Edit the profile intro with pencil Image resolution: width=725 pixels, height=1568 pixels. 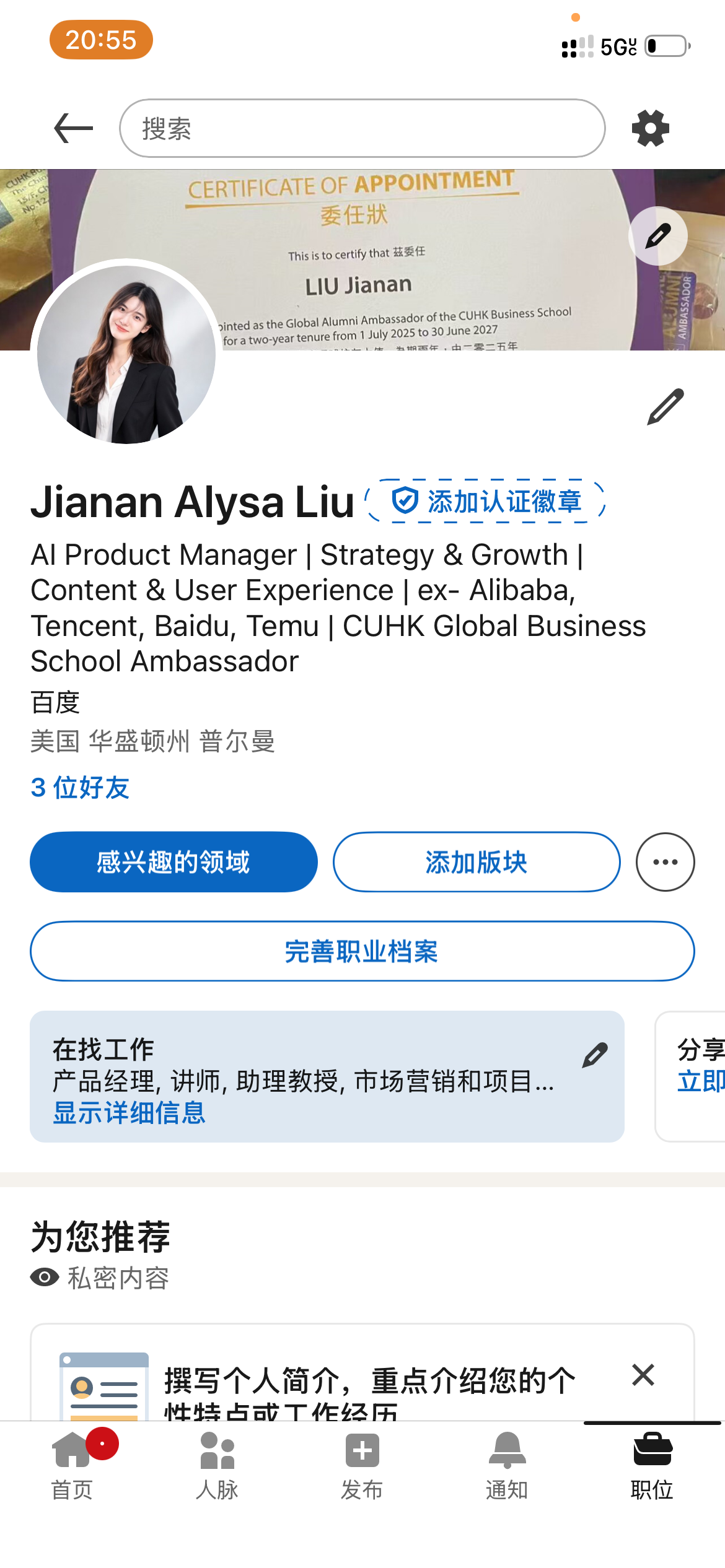point(665,407)
